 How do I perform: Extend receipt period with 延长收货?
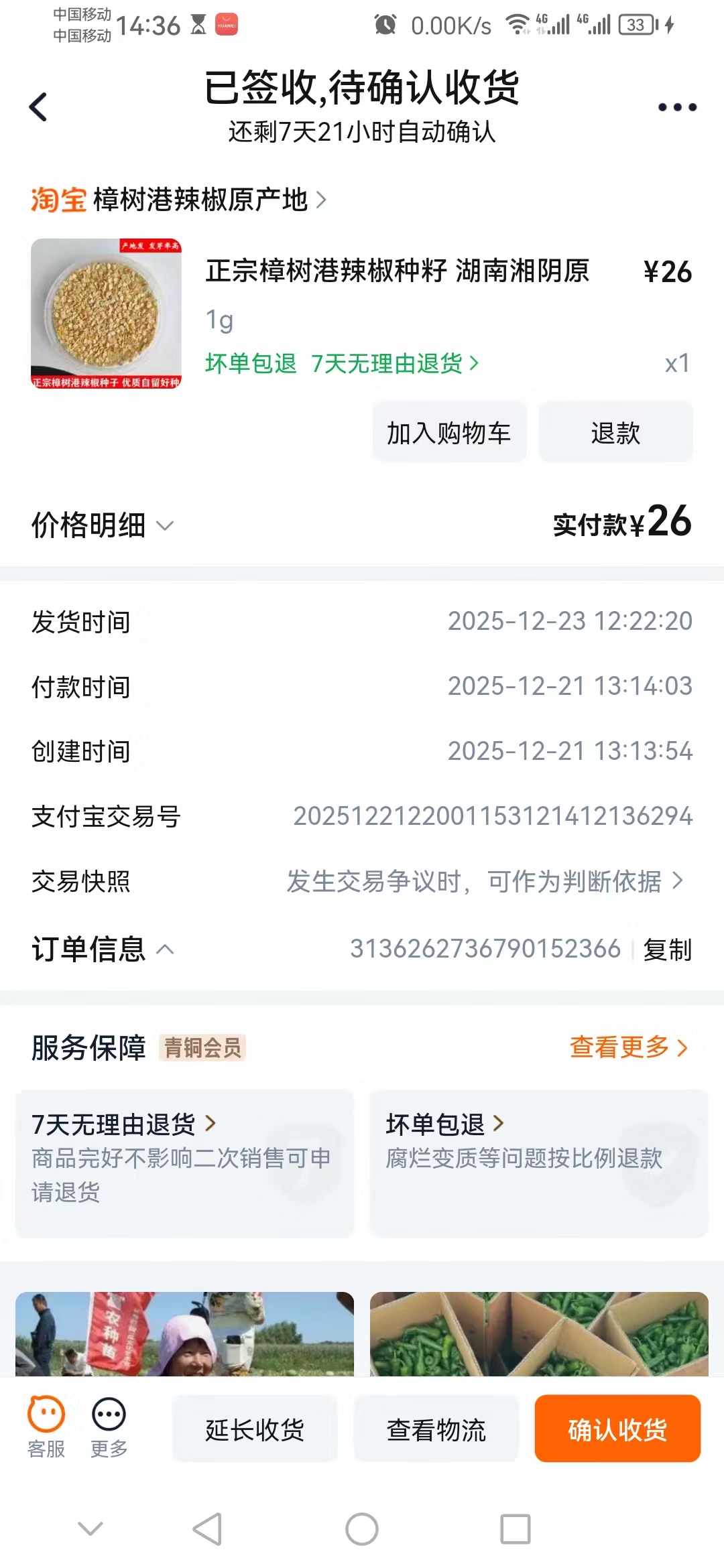(255, 1429)
